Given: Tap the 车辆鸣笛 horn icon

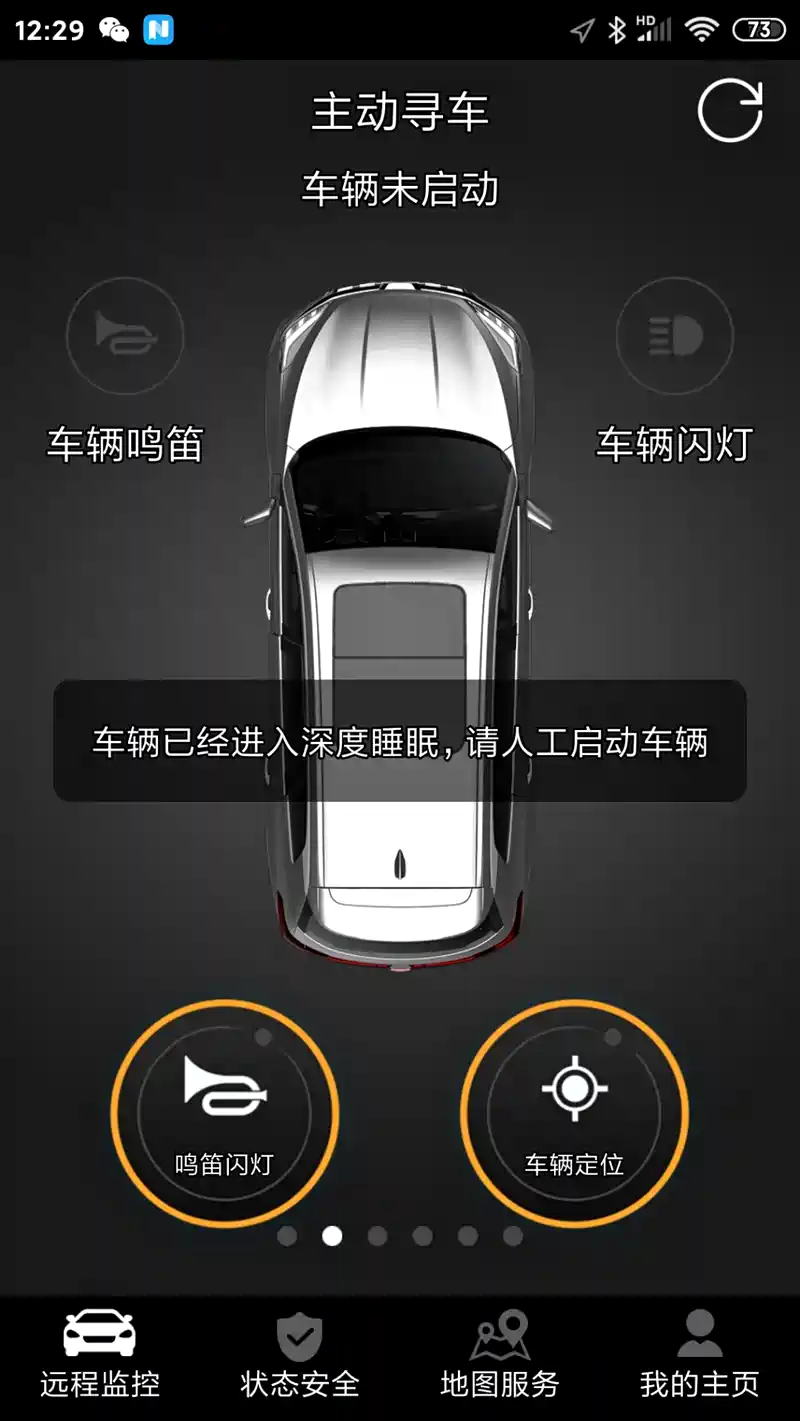Looking at the screenshot, I should (x=125, y=335).
